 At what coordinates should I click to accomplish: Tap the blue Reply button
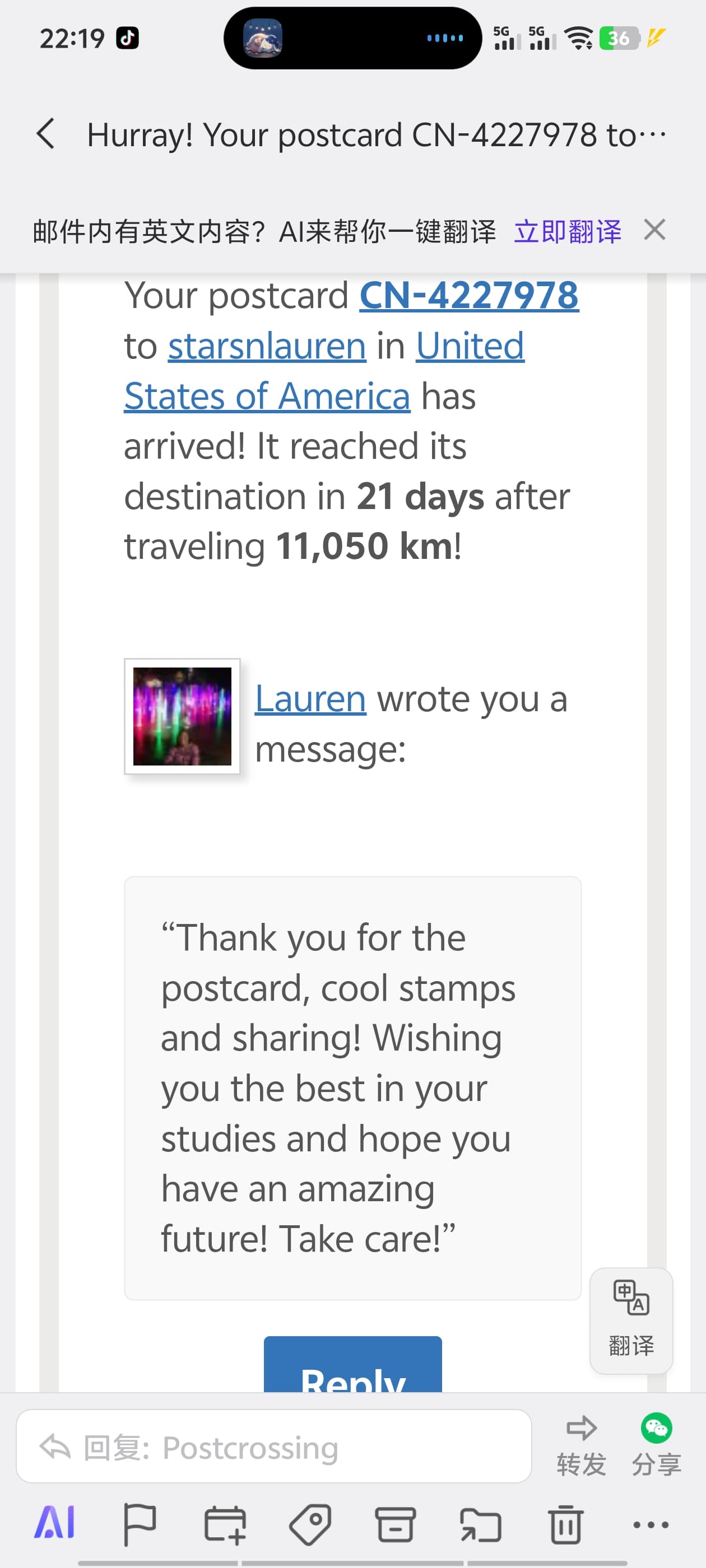(352, 1366)
